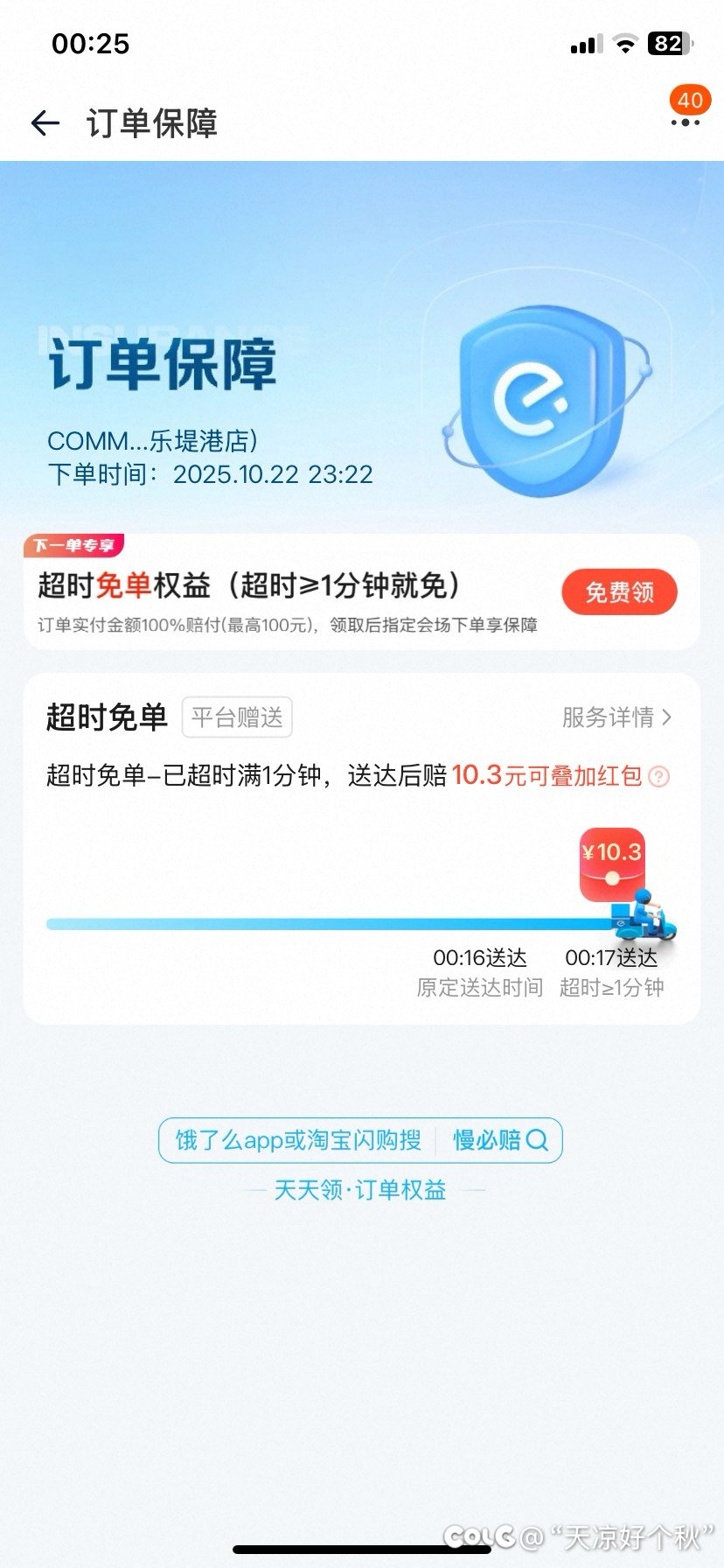
Task: Open 服务详情 for 超时免单
Action: click(616, 717)
